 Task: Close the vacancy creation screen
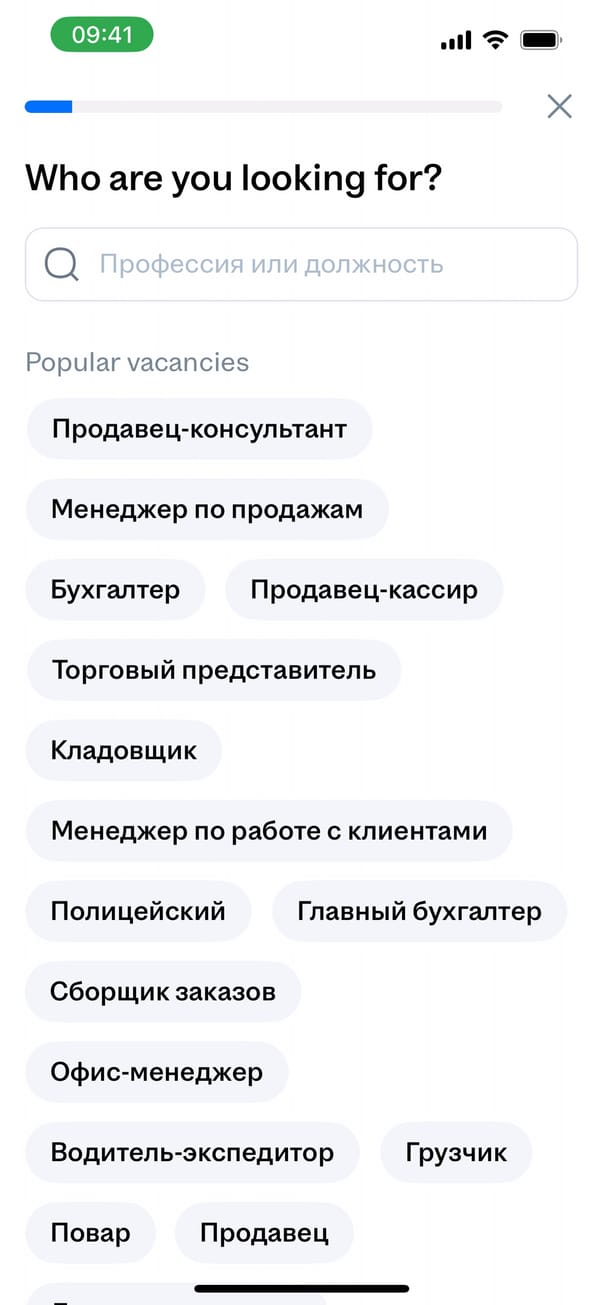click(559, 106)
